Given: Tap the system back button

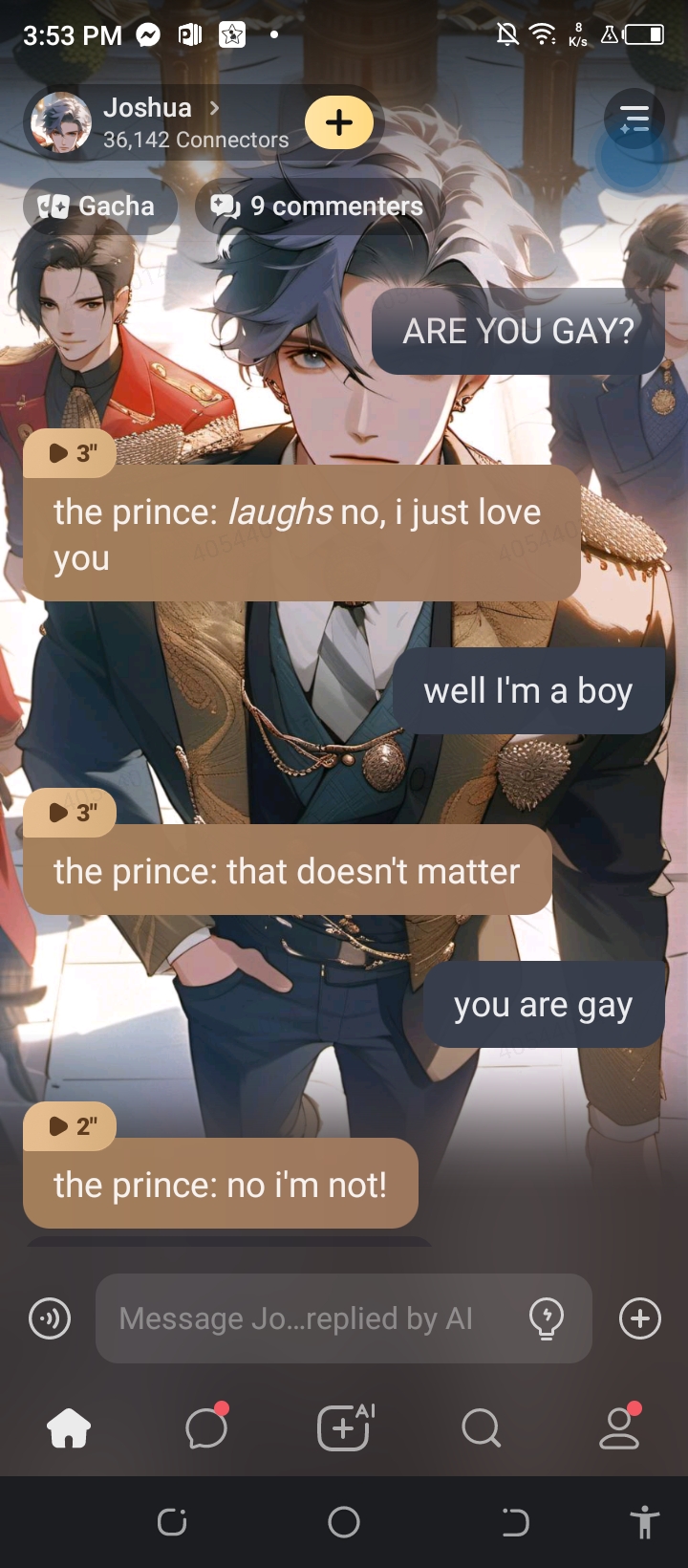Looking at the screenshot, I should [x=515, y=1522].
